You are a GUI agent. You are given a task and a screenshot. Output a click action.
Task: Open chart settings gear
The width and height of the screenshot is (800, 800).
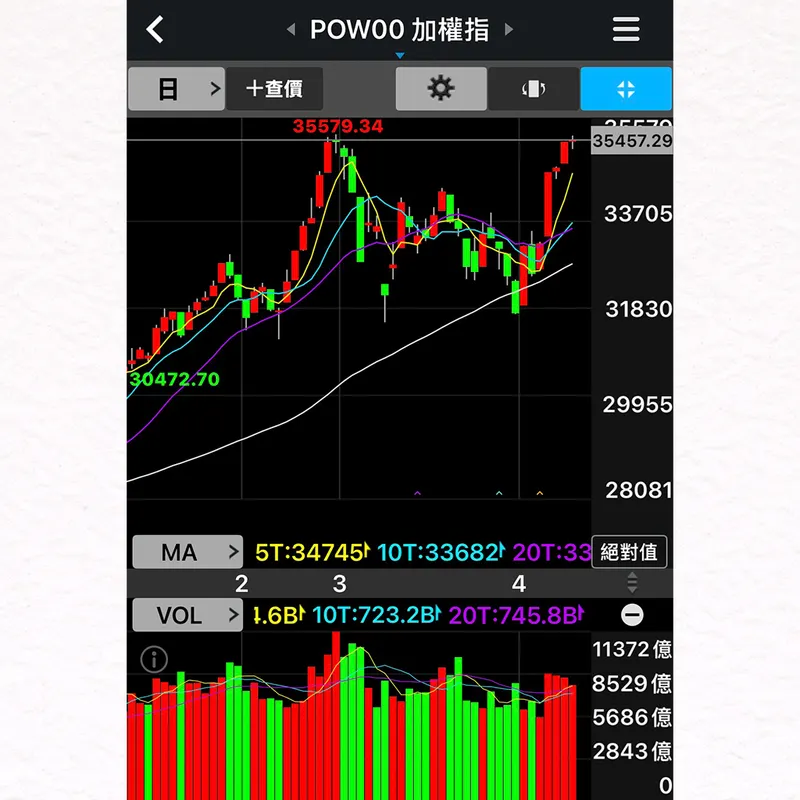point(441,89)
